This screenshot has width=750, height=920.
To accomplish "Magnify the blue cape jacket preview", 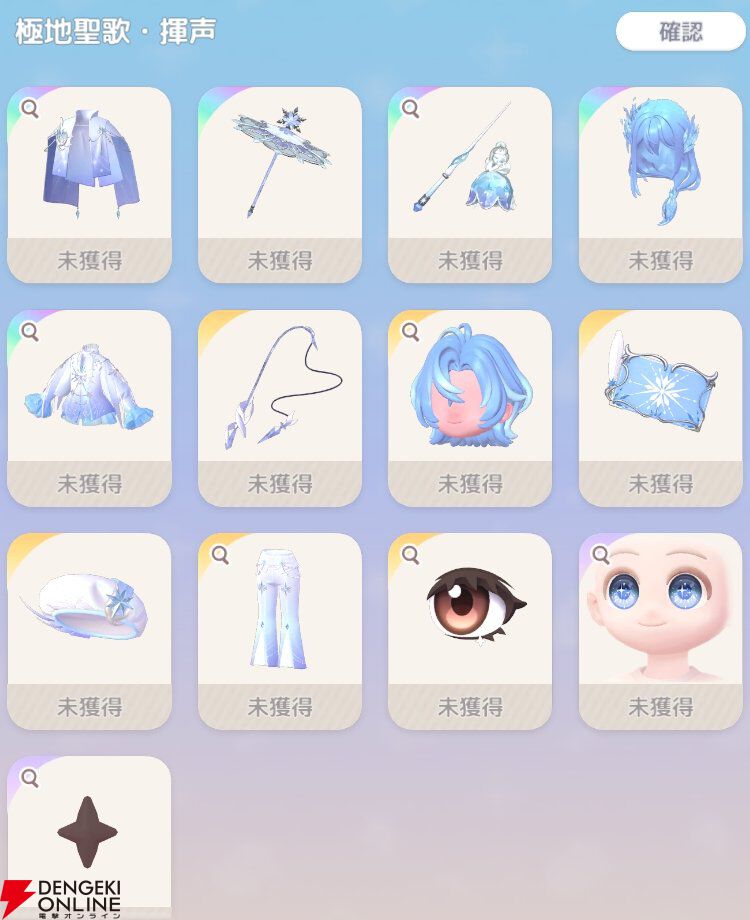I will pos(30,108).
